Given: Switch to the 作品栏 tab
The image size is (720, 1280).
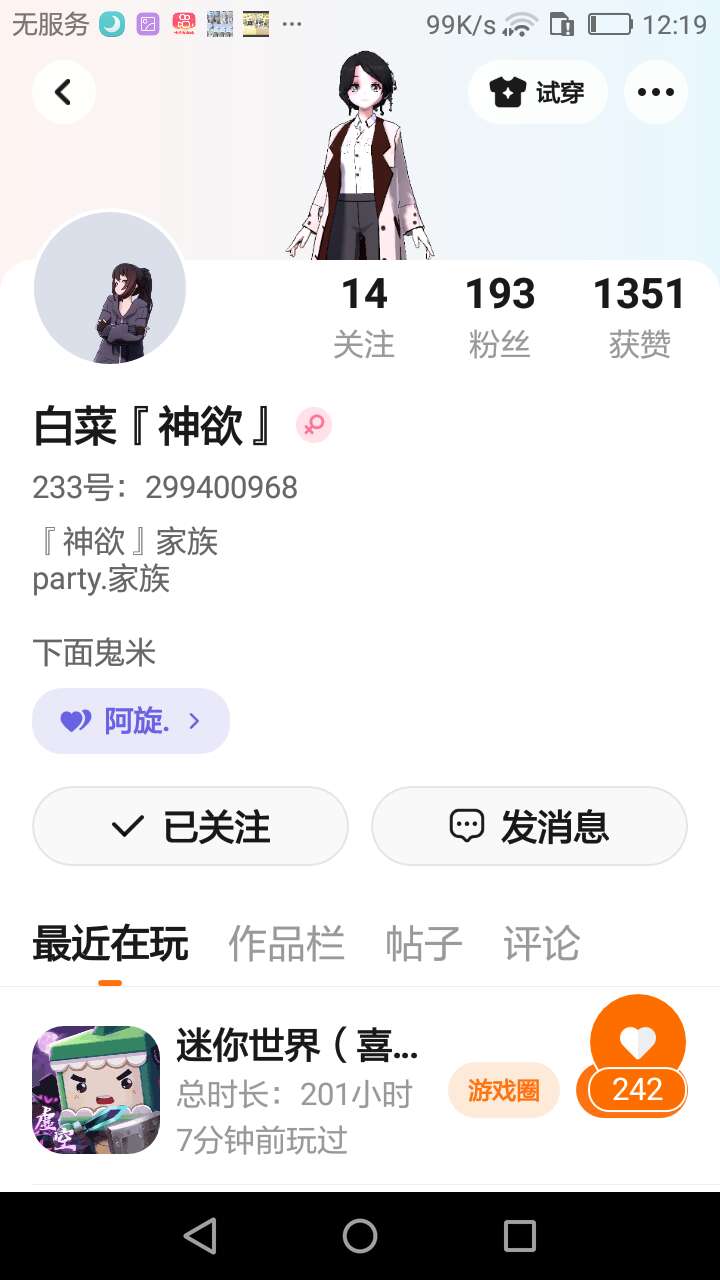Looking at the screenshot, I should pos(286,944).
